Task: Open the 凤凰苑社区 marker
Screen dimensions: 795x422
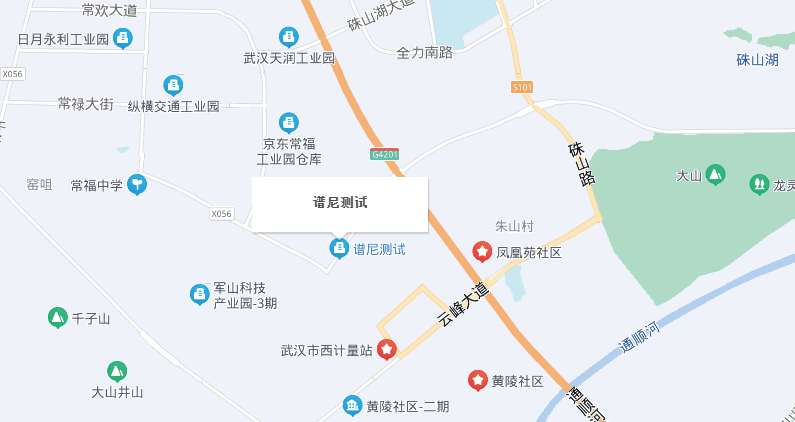Action: pos(481,252)
